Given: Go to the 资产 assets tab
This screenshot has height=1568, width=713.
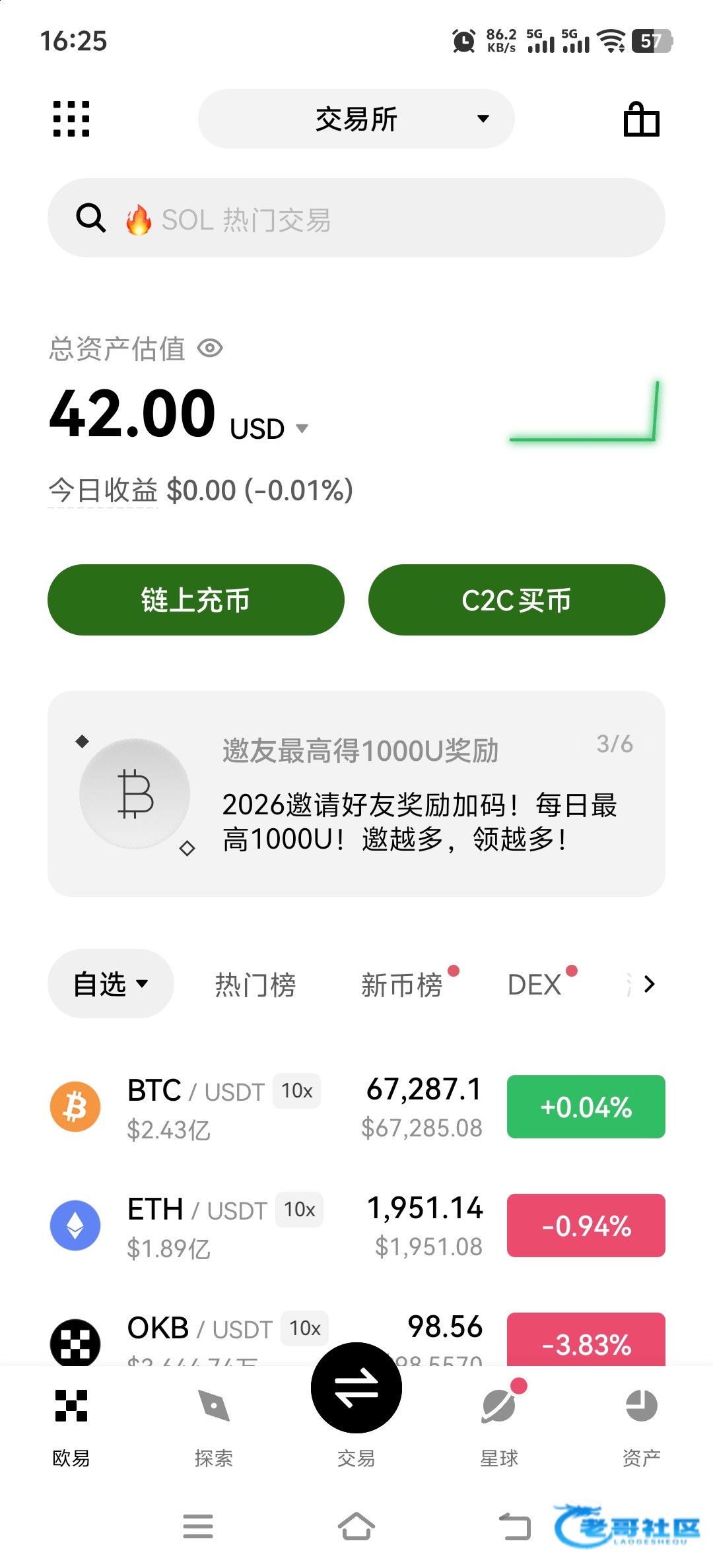Looking at the screenshot, I should (642, 1427).
